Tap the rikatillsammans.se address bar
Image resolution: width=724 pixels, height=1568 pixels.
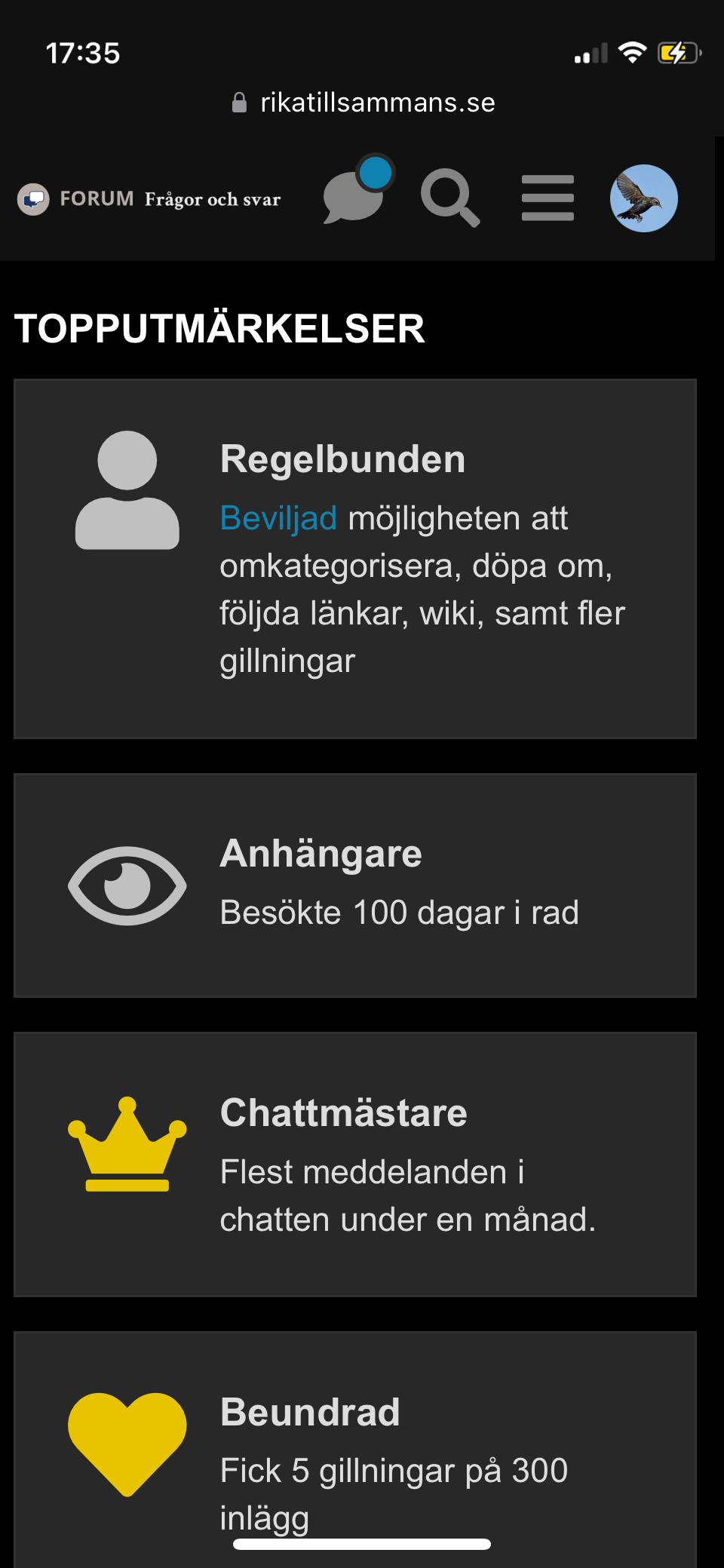coord(364,103)
